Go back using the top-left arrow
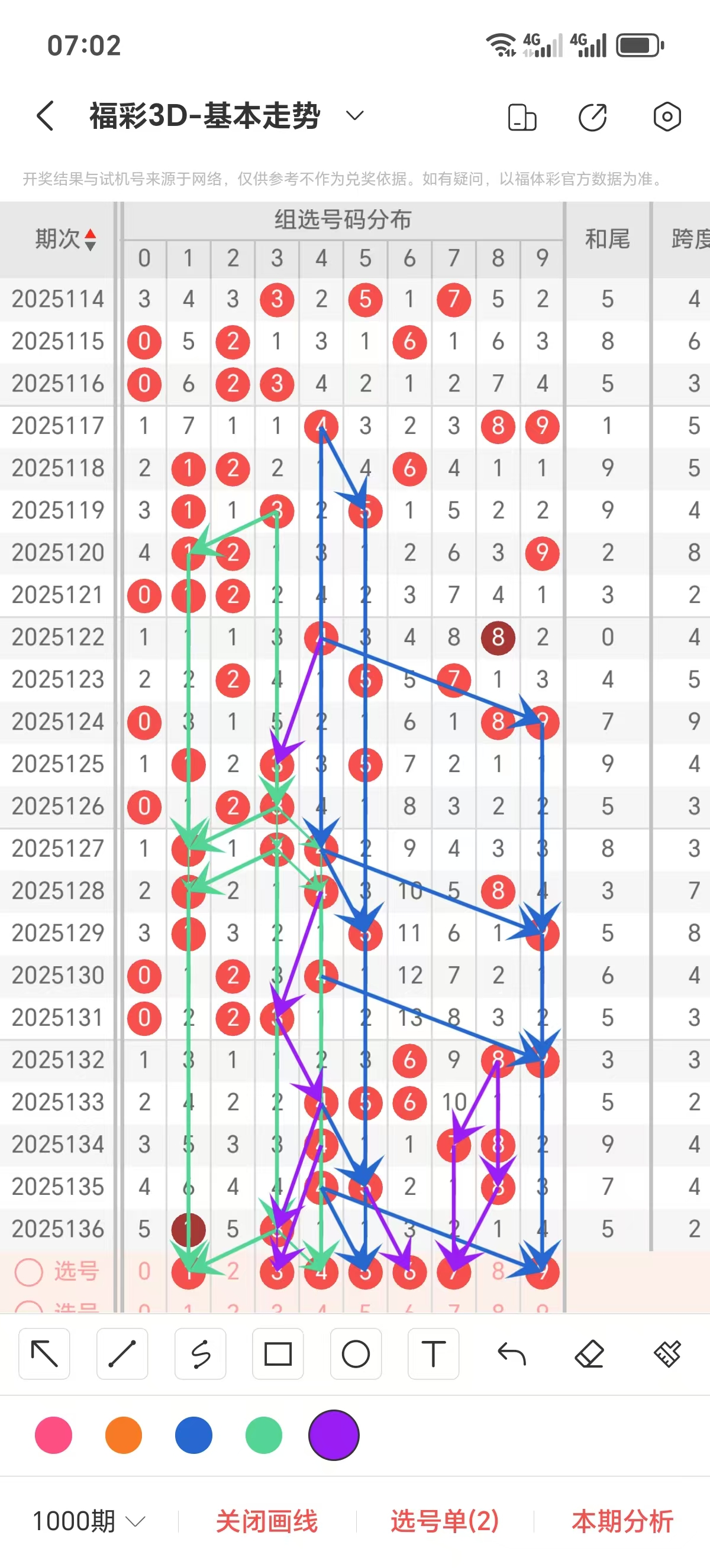This screenshot has height=1568, width=710. point(46,116)
